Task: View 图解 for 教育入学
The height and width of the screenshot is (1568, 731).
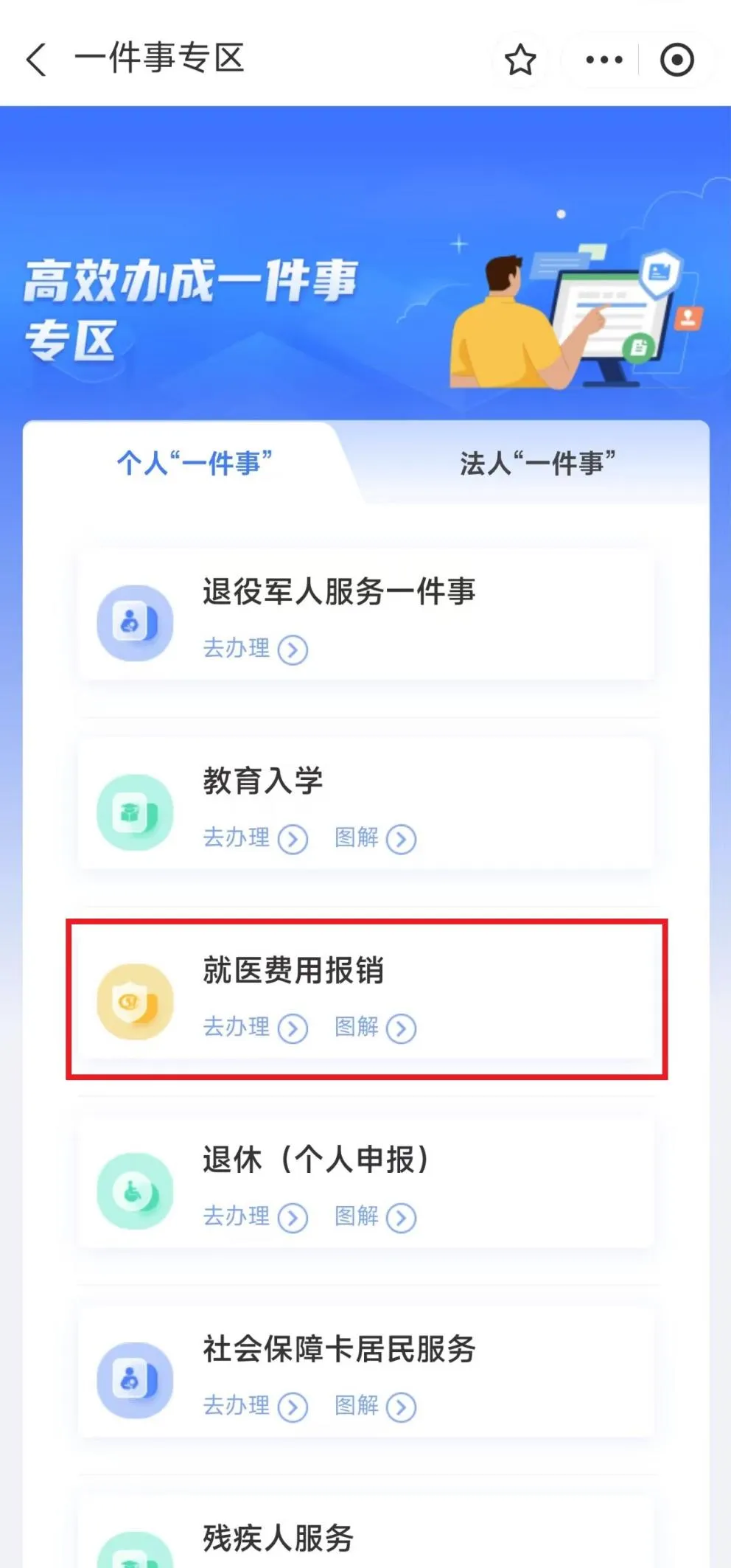Action: pos(375,838)
